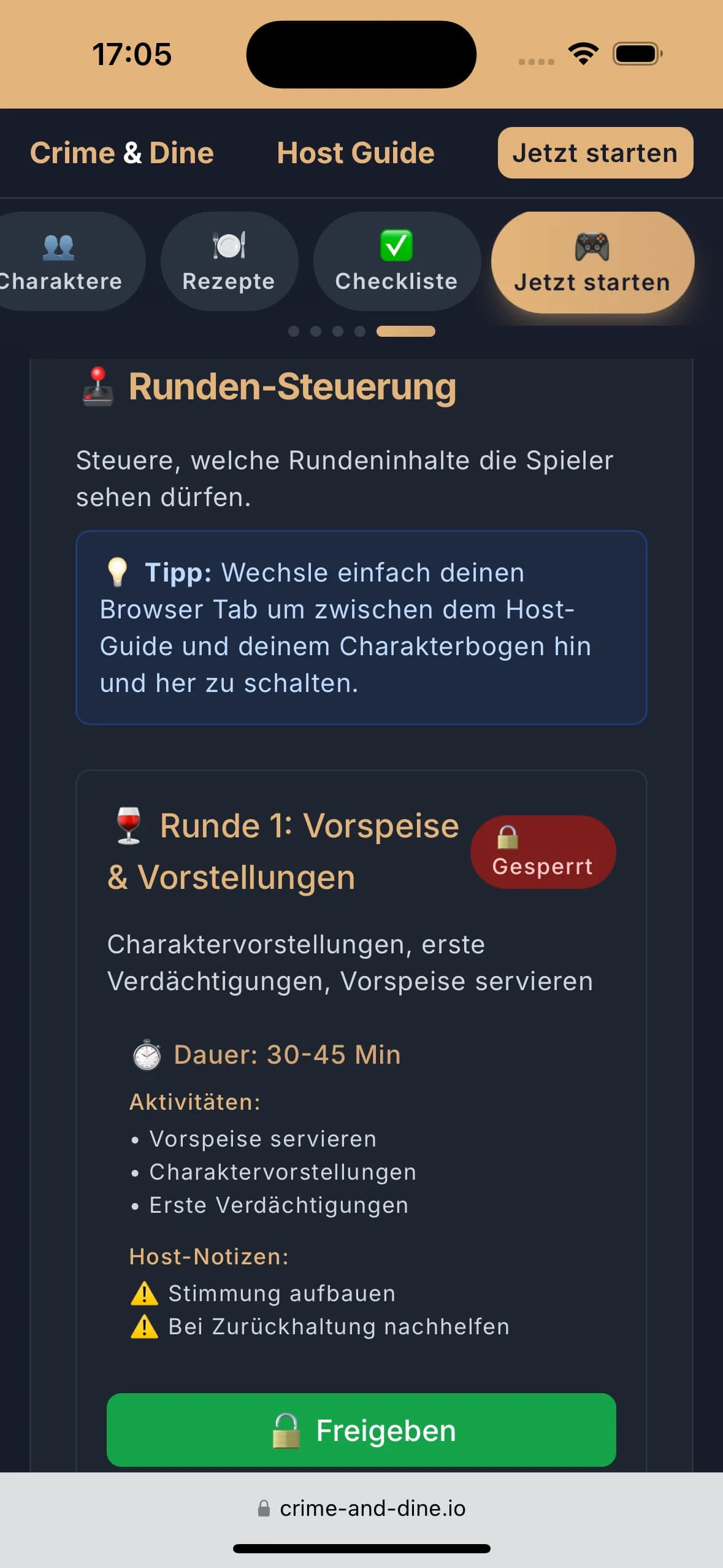Open the Crime & Dine home link
The image size is (723, 1568).
122,153
